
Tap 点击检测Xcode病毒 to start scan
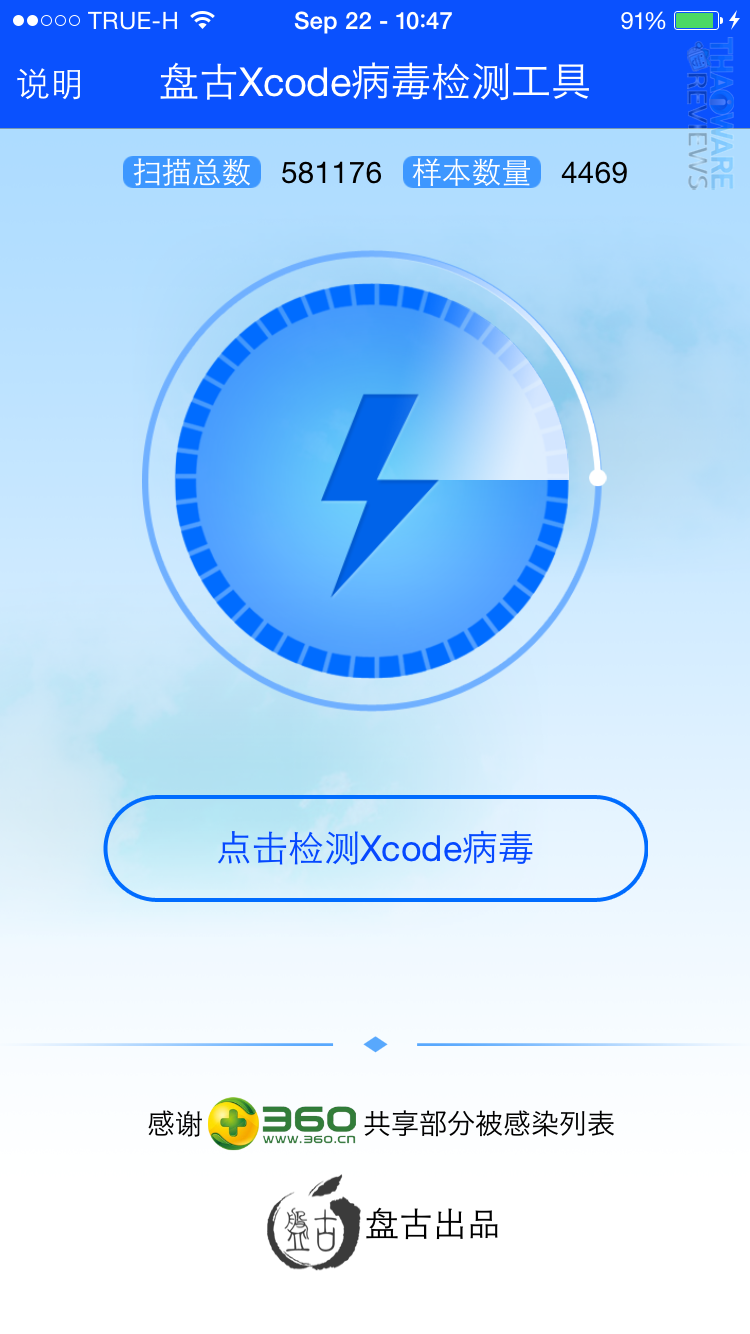375,848
